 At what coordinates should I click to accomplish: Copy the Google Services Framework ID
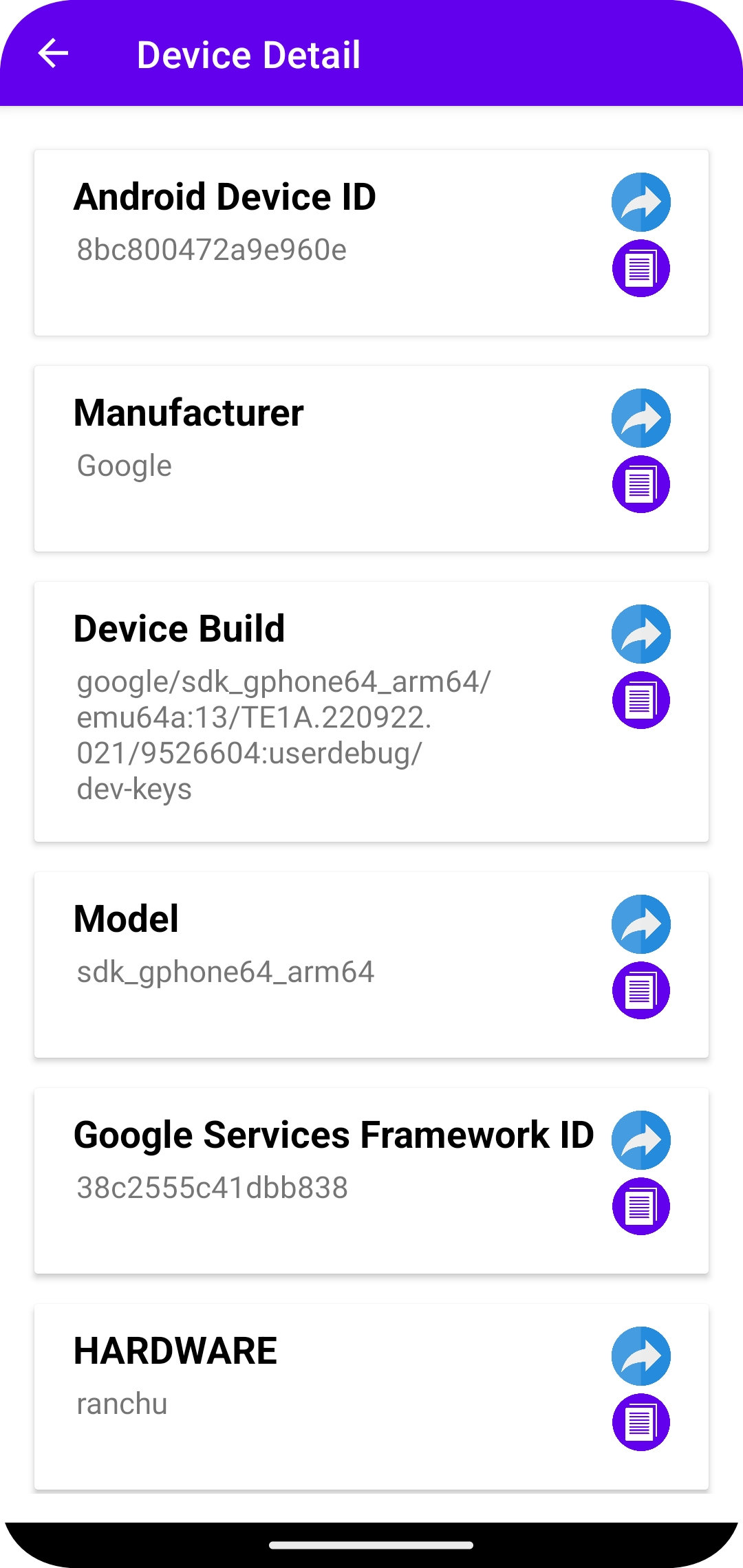click(x=641, y=1206)
